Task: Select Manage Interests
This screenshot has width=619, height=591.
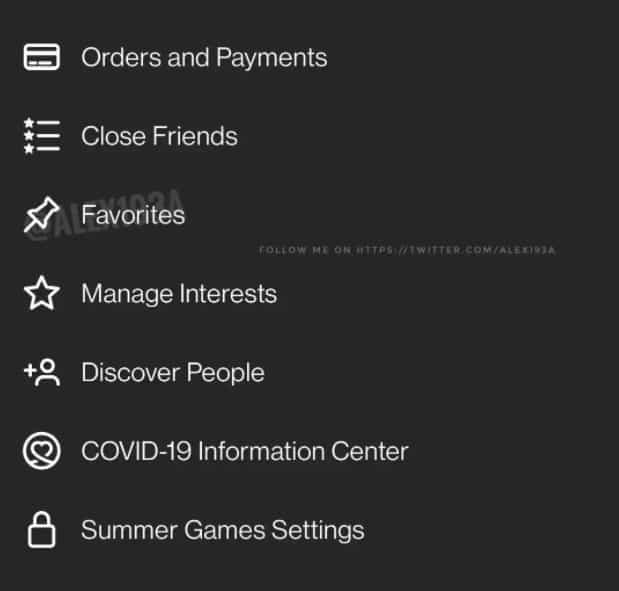Action: (178, 294)
